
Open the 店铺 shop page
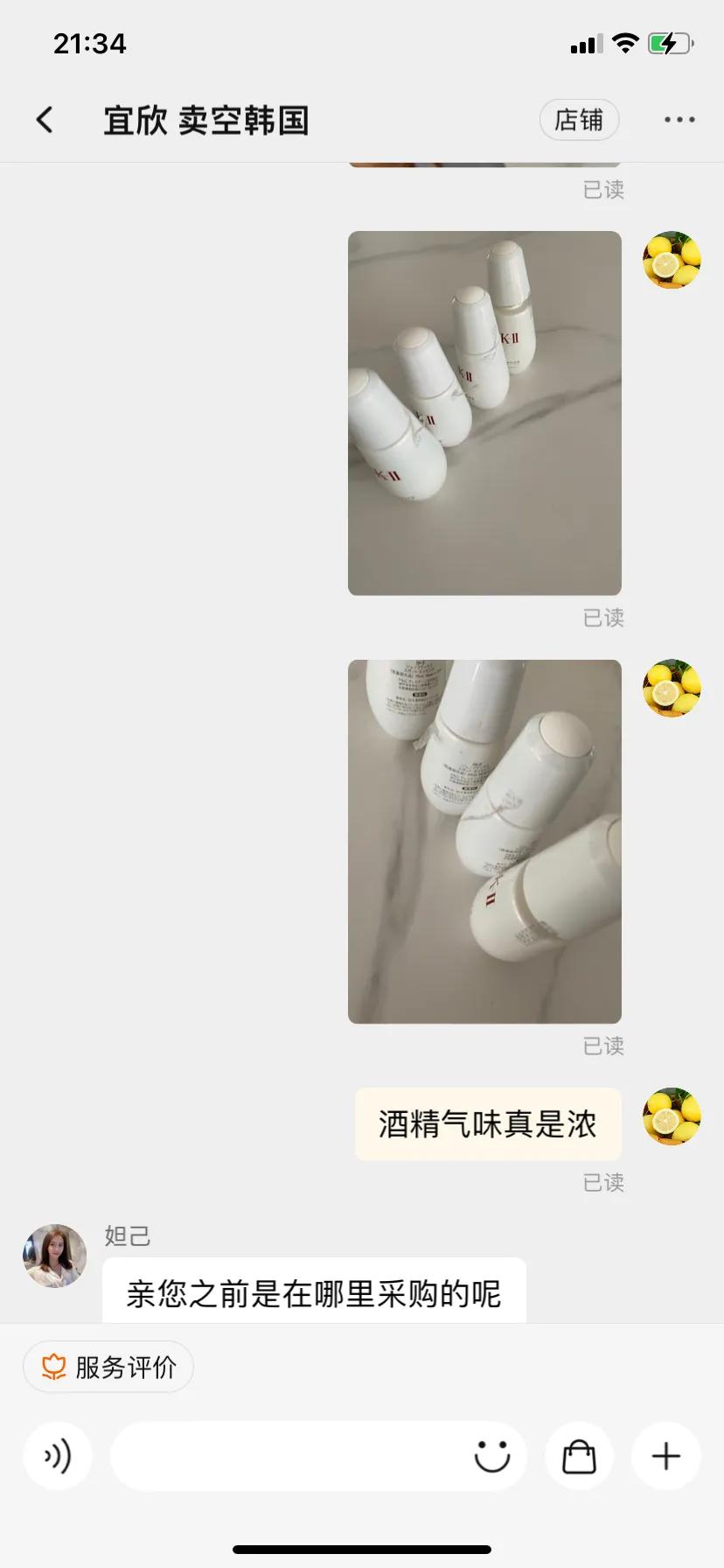[579, 120]
